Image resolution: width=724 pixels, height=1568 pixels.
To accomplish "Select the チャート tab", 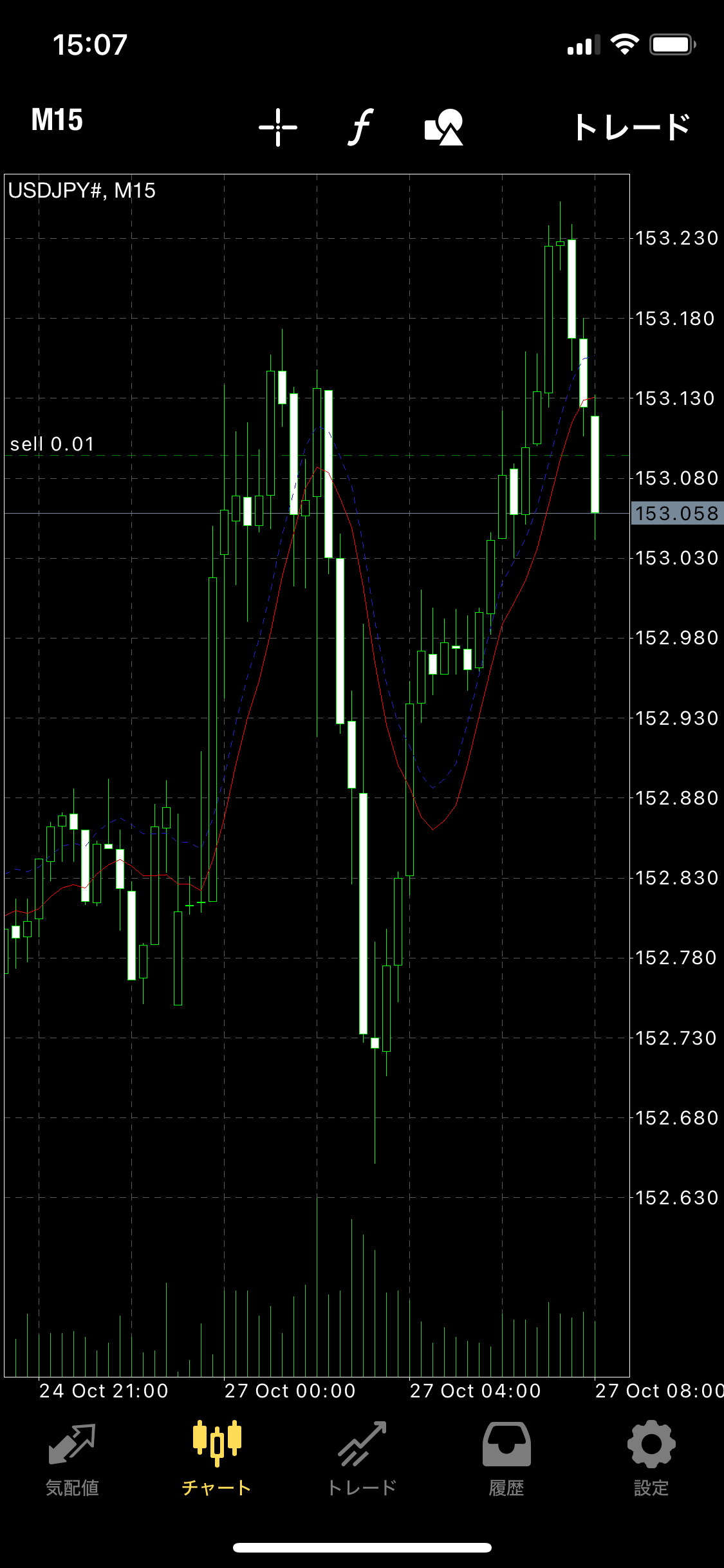I will click(217, 1459).
